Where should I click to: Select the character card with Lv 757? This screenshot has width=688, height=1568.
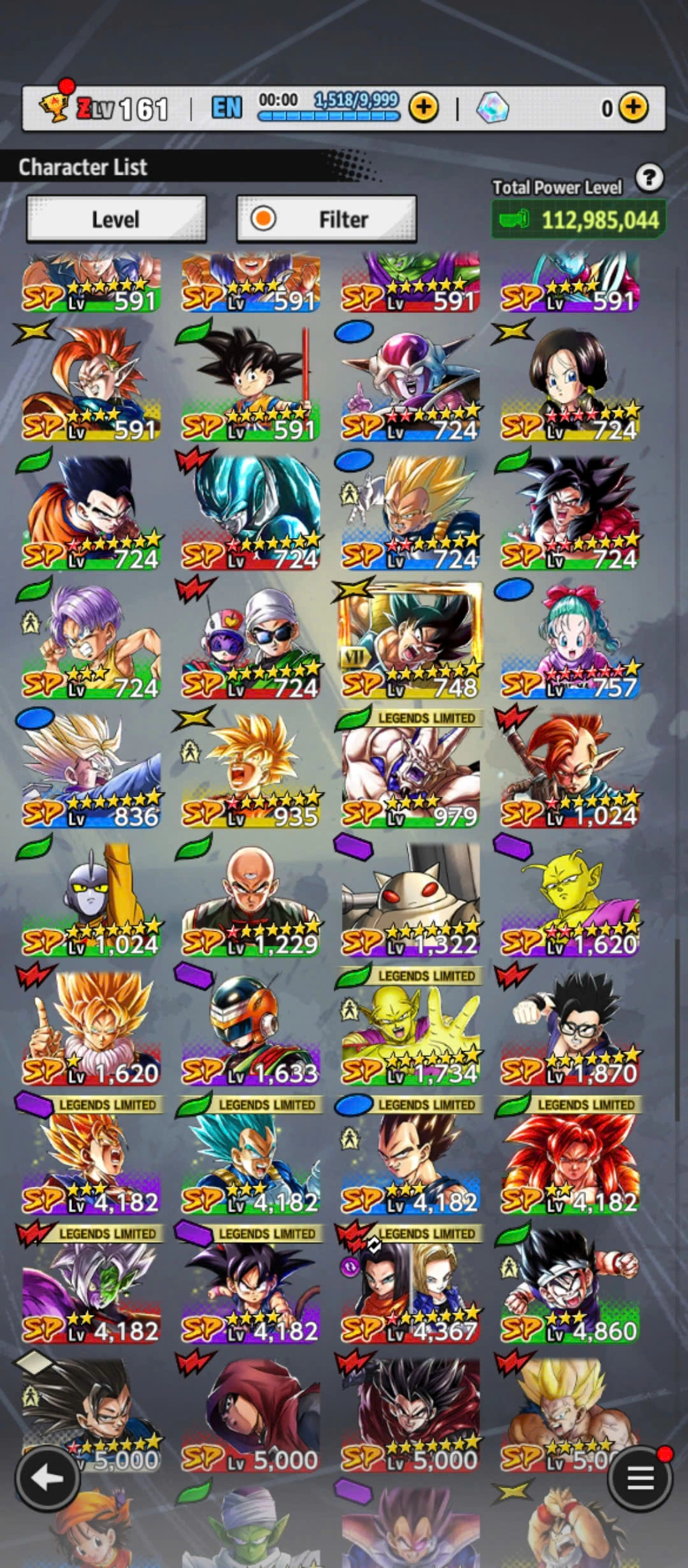coord(570,641)
